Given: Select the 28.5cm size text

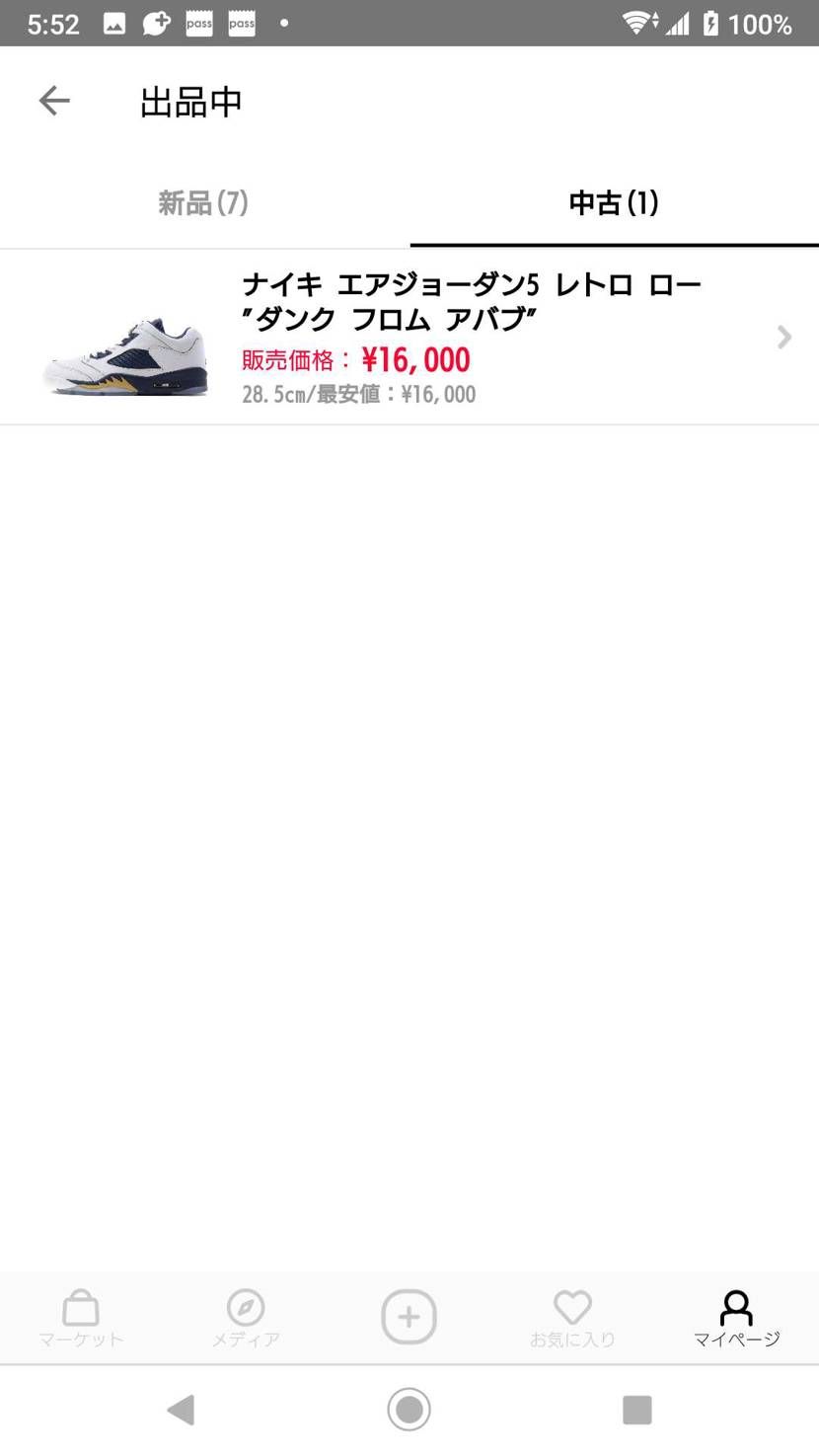Looking at the screenshot, I should 278,394.
